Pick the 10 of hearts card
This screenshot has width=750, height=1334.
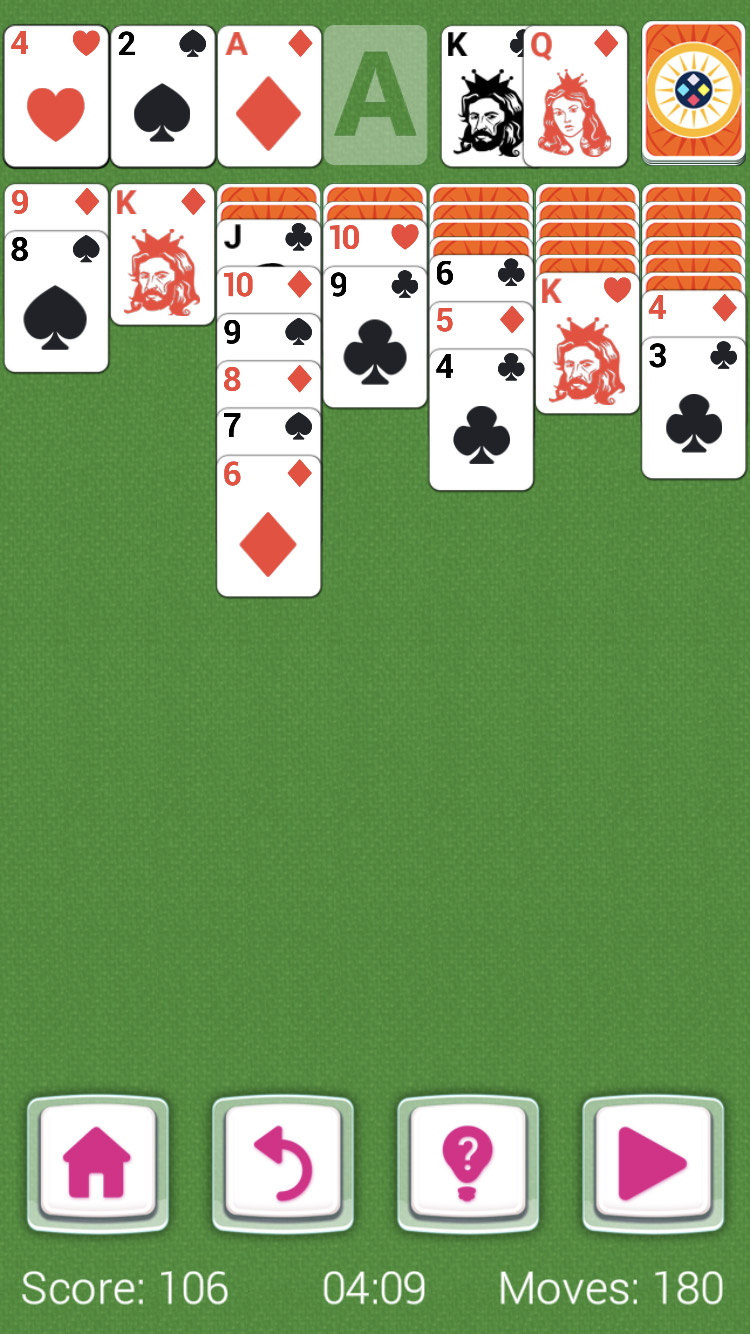pyautogui.click(x=375, y=240)
